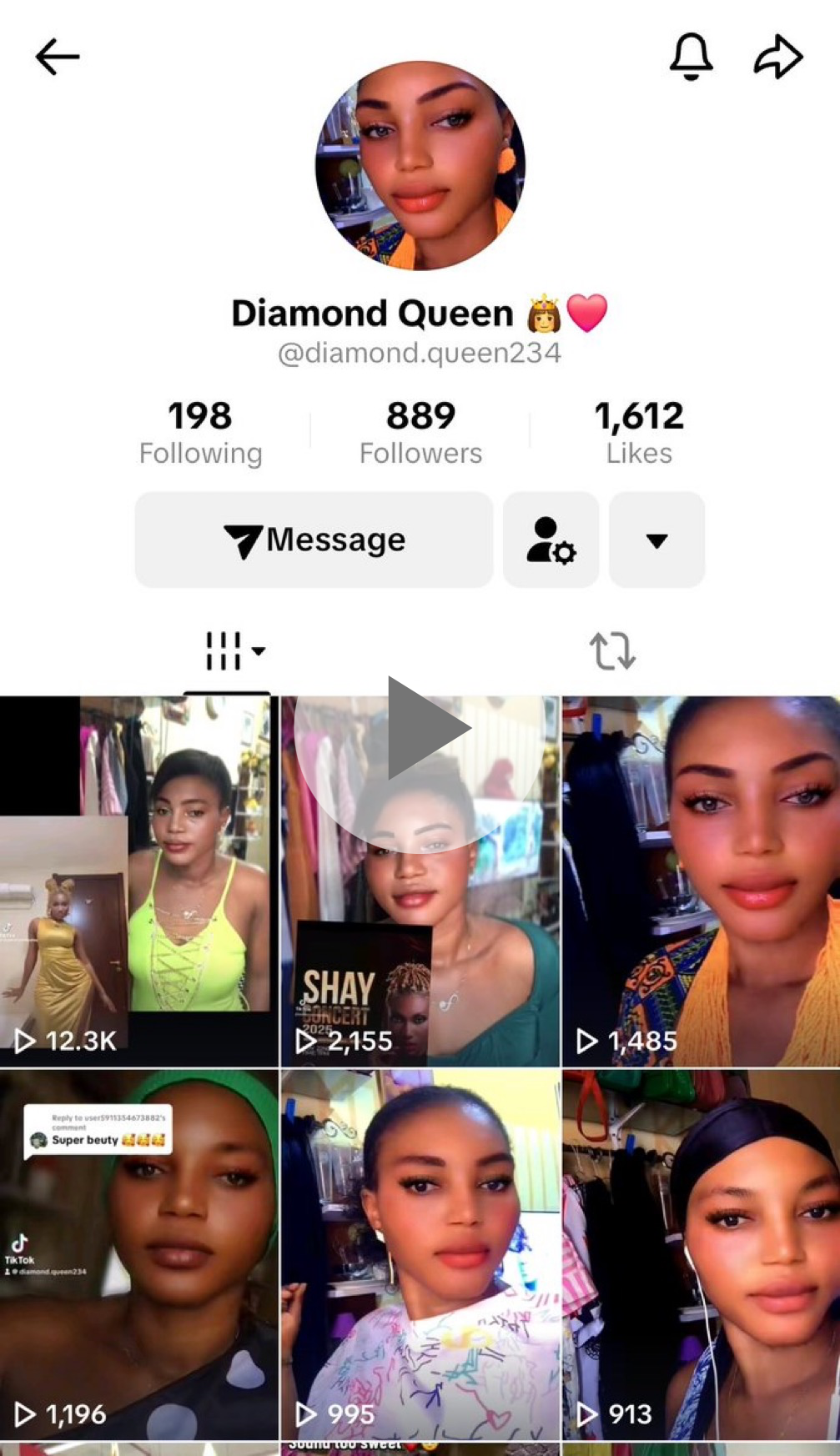Open the notifications bell
This screenshot has width=840, height=1456.
(x=691, y=57)
